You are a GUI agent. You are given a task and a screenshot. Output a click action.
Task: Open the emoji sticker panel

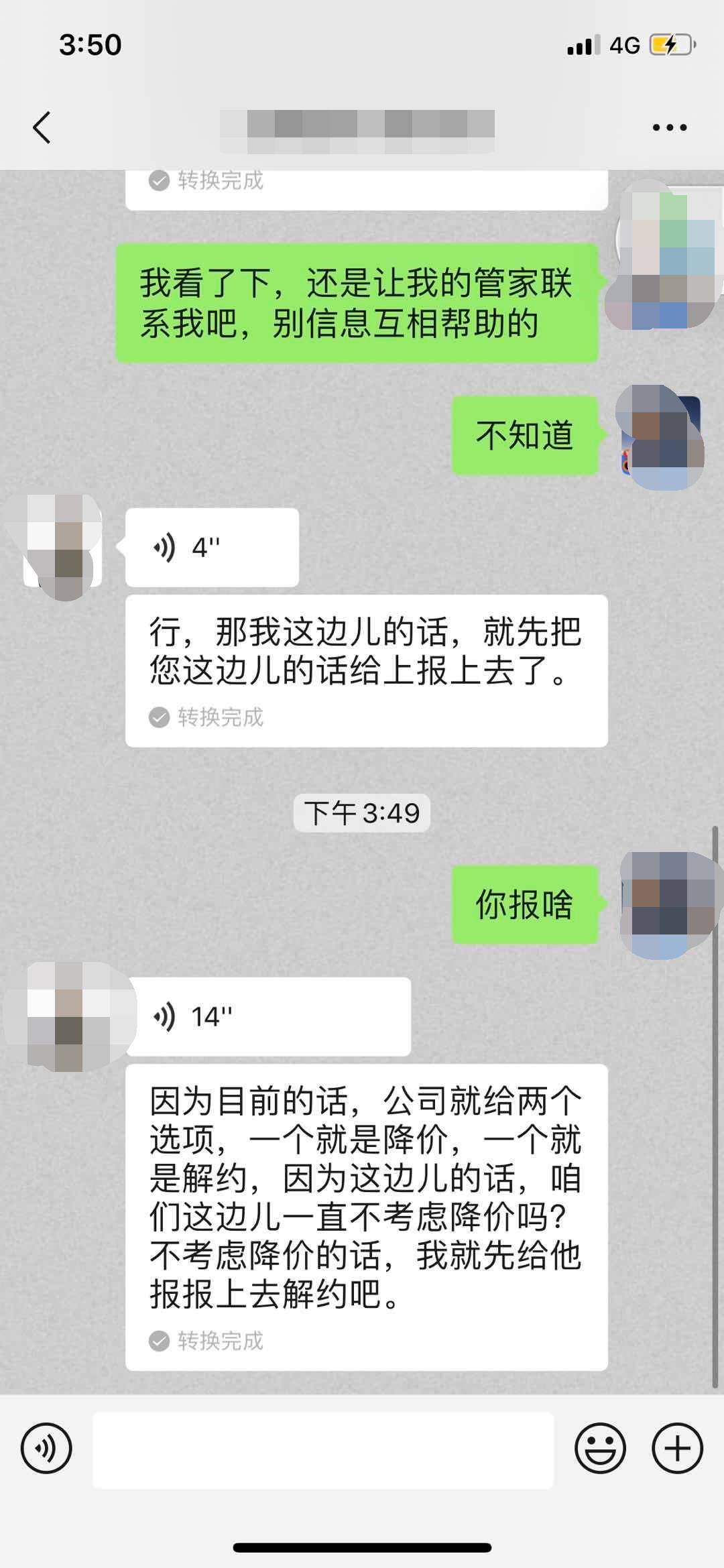click(600, 1449)
